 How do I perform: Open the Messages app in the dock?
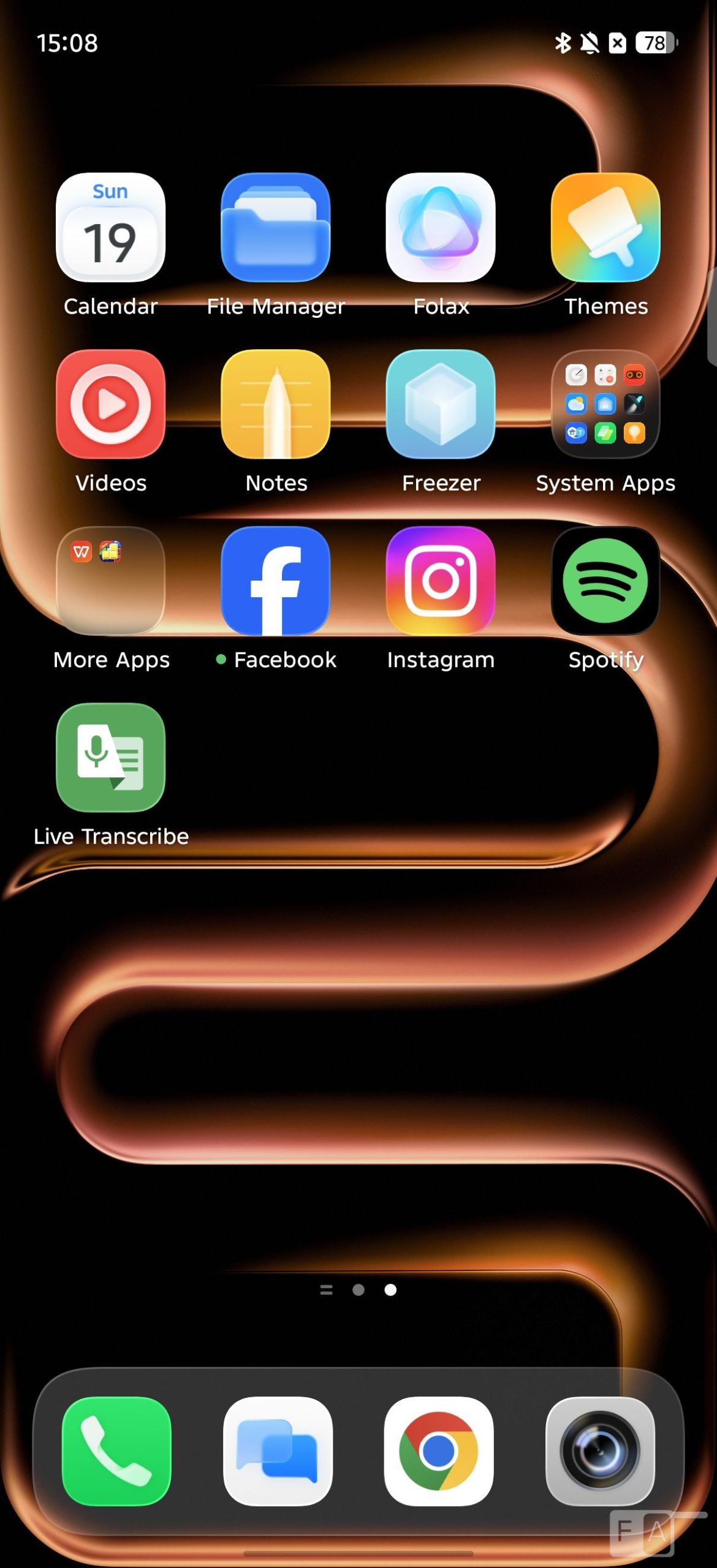click(278, 1451)
